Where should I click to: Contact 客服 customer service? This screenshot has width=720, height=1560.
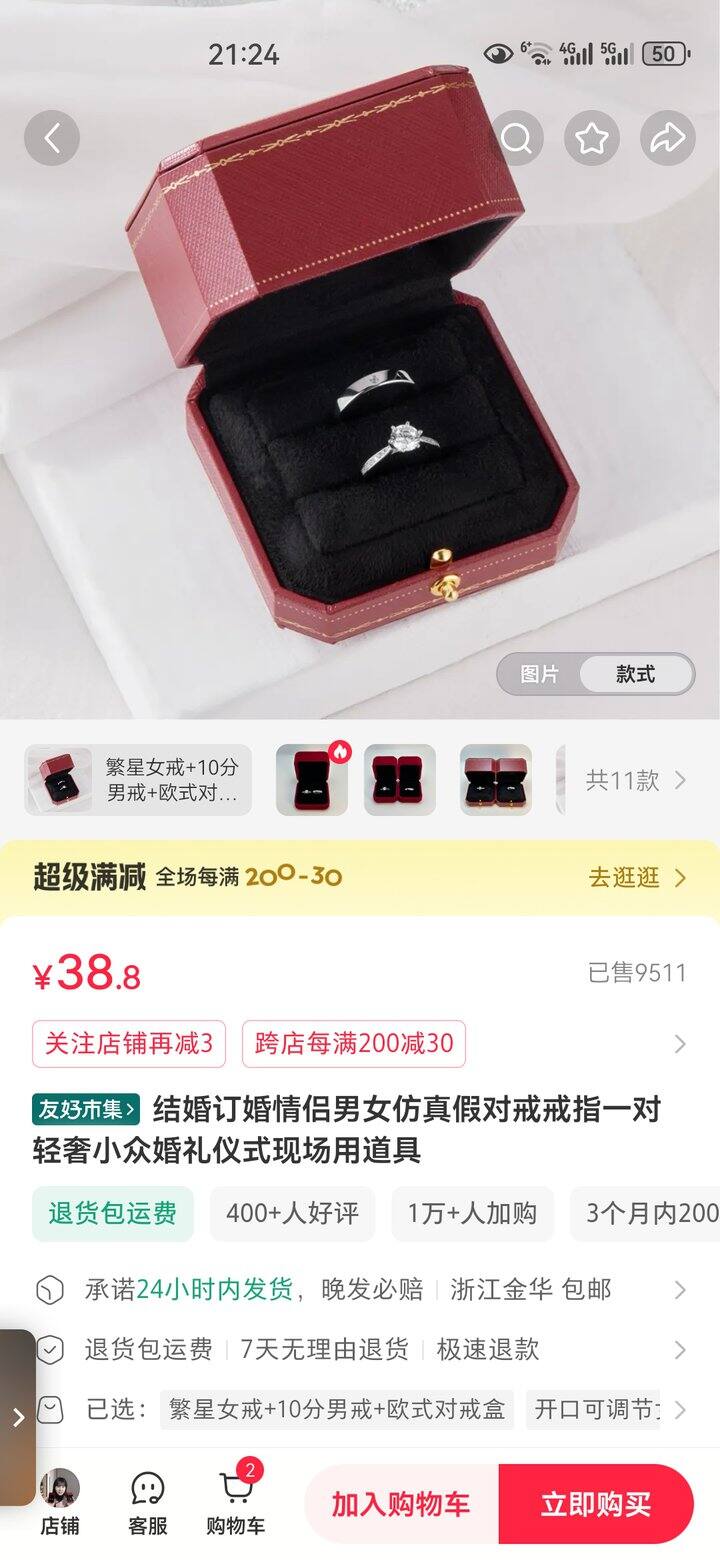coord(148,1502)
